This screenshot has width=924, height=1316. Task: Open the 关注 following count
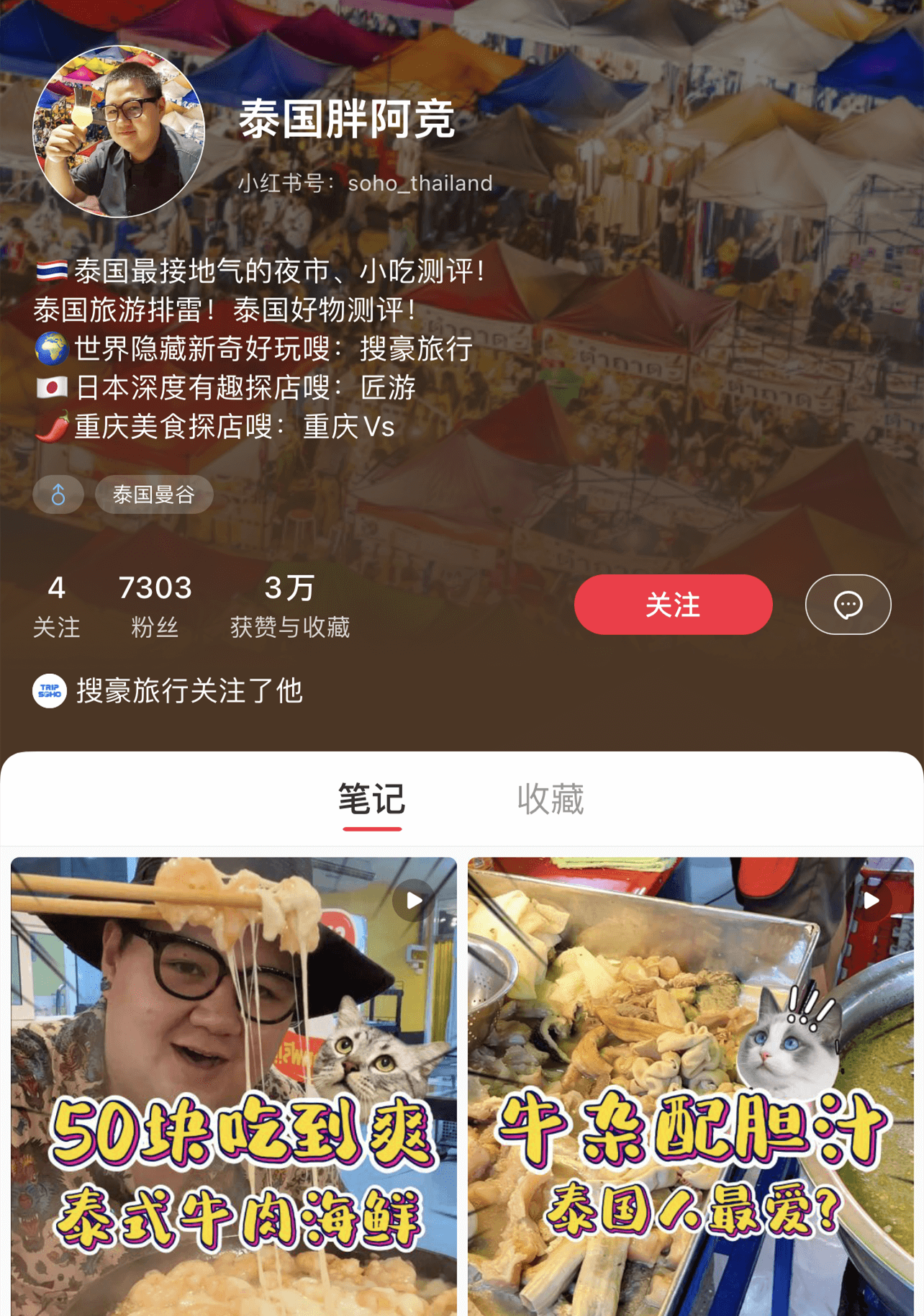coord(56,606)
